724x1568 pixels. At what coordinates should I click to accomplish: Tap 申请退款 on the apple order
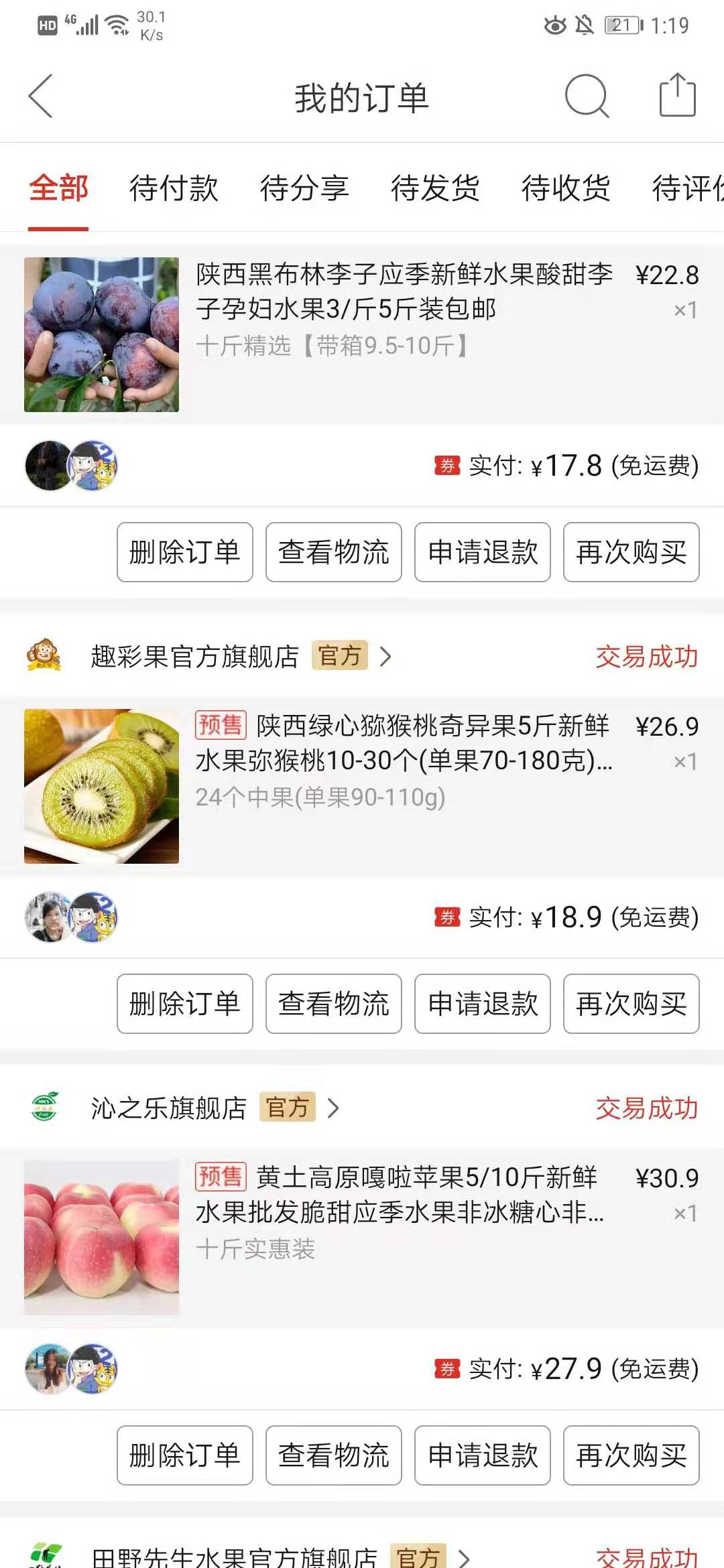(x=481, y=1455)
